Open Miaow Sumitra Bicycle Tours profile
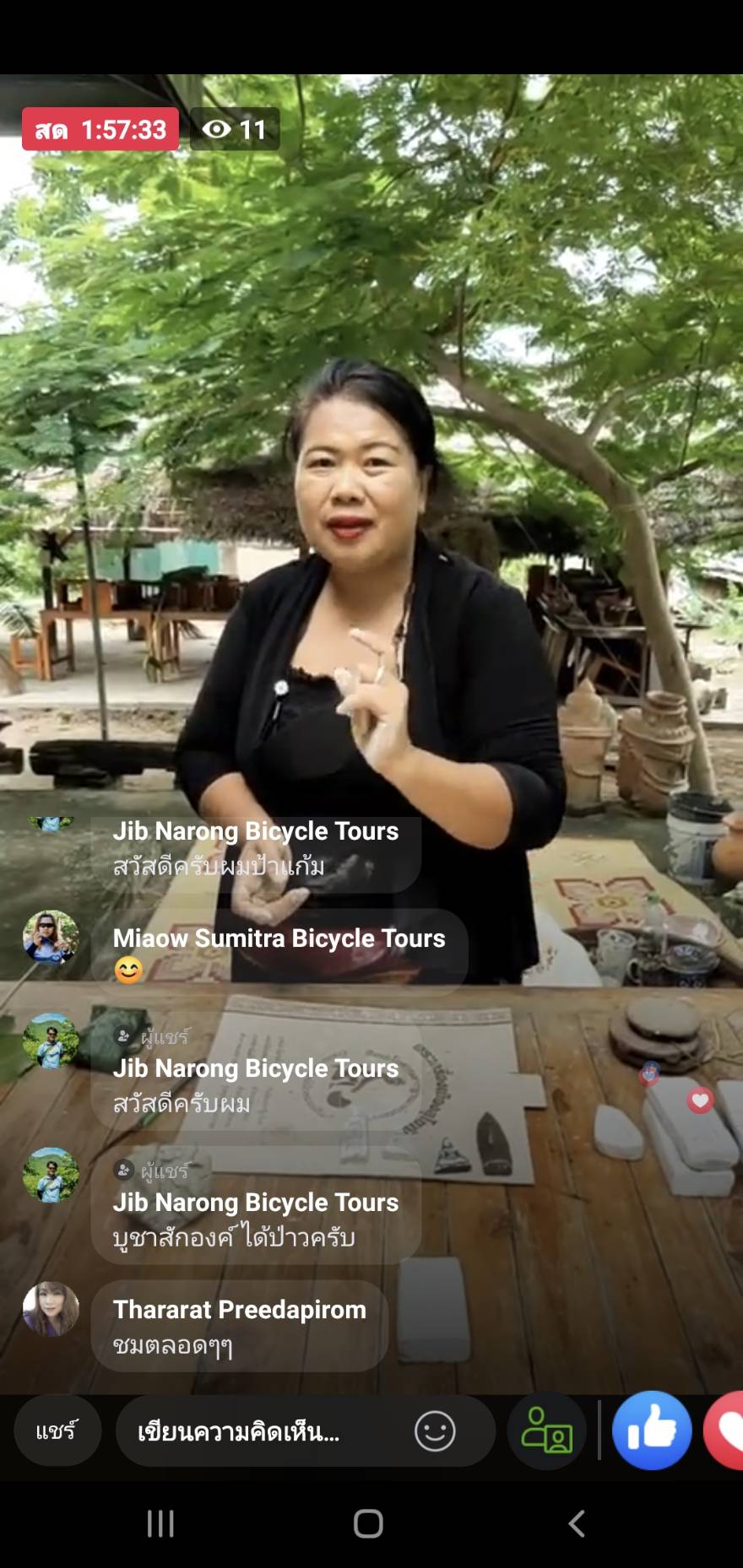Viewport: 743px width, 1568px height. (x=279, y=938)
